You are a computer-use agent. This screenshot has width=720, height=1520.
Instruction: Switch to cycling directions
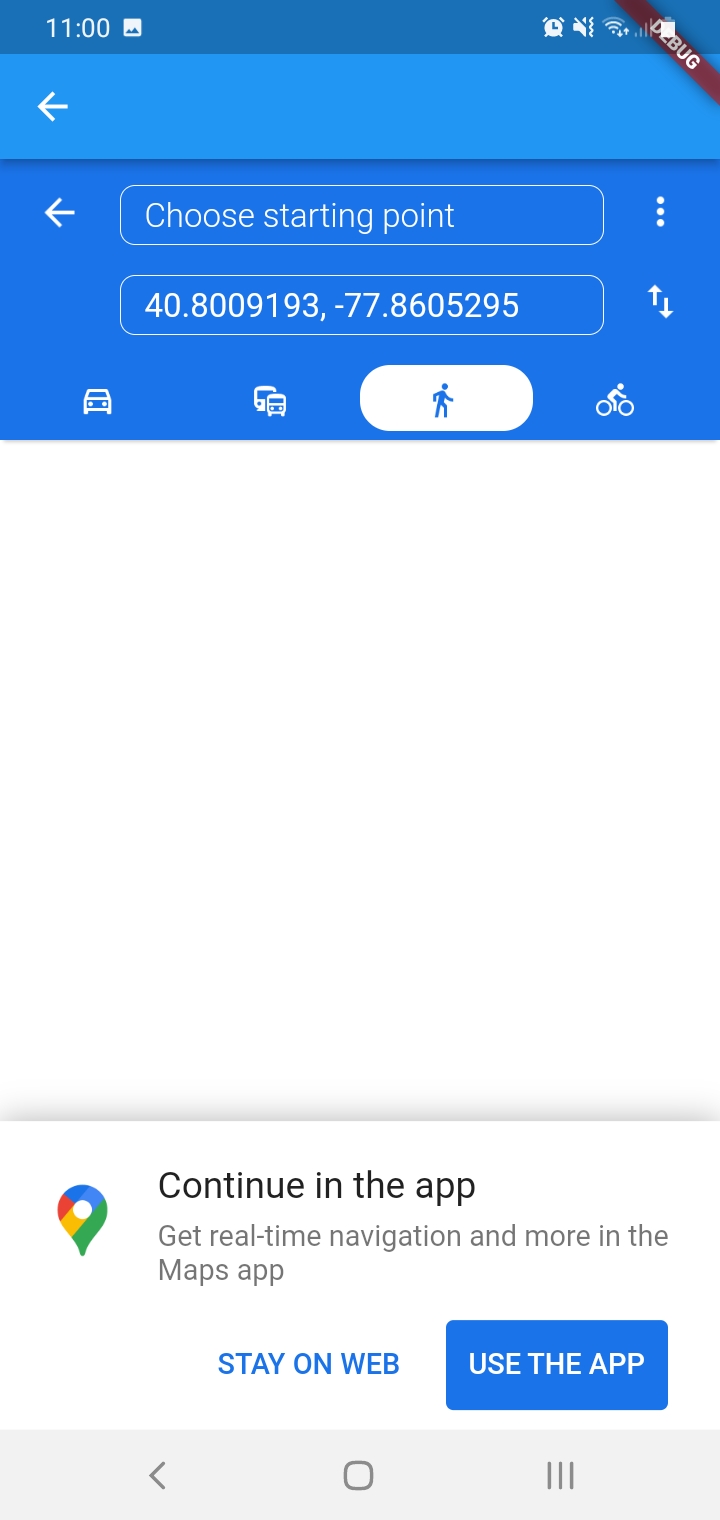tap(615, 401)
